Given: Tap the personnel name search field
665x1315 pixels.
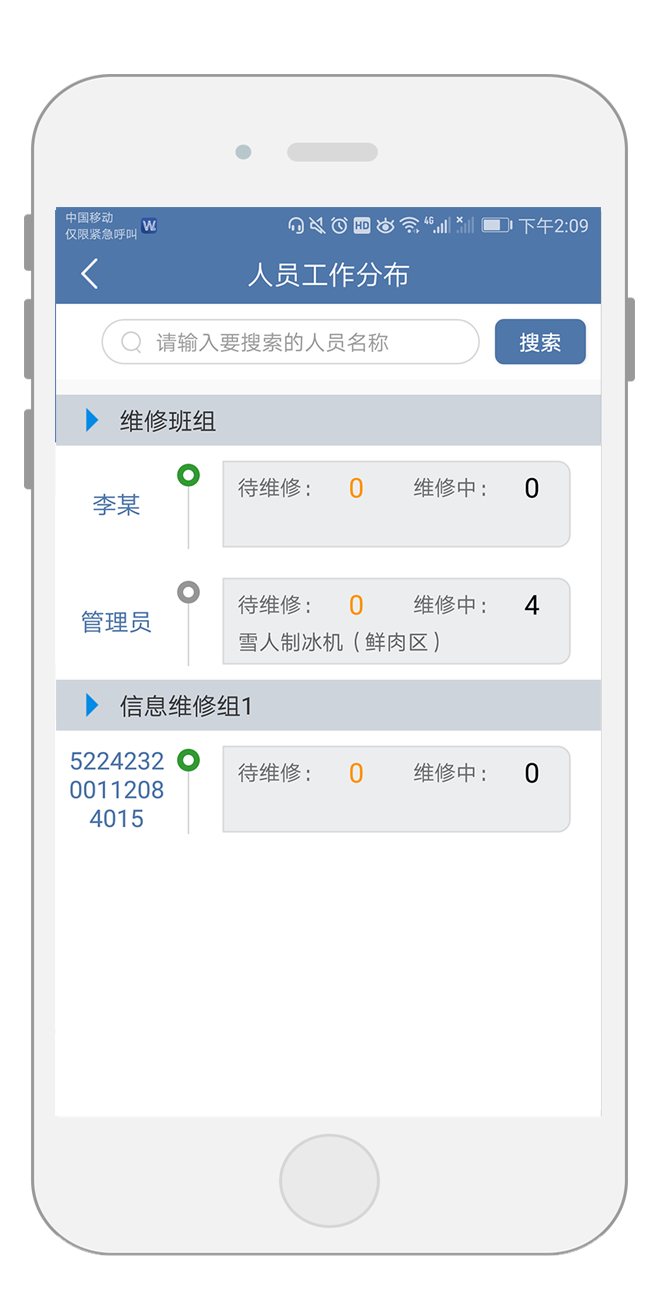Looking at the screenshot, I should 290,342.
